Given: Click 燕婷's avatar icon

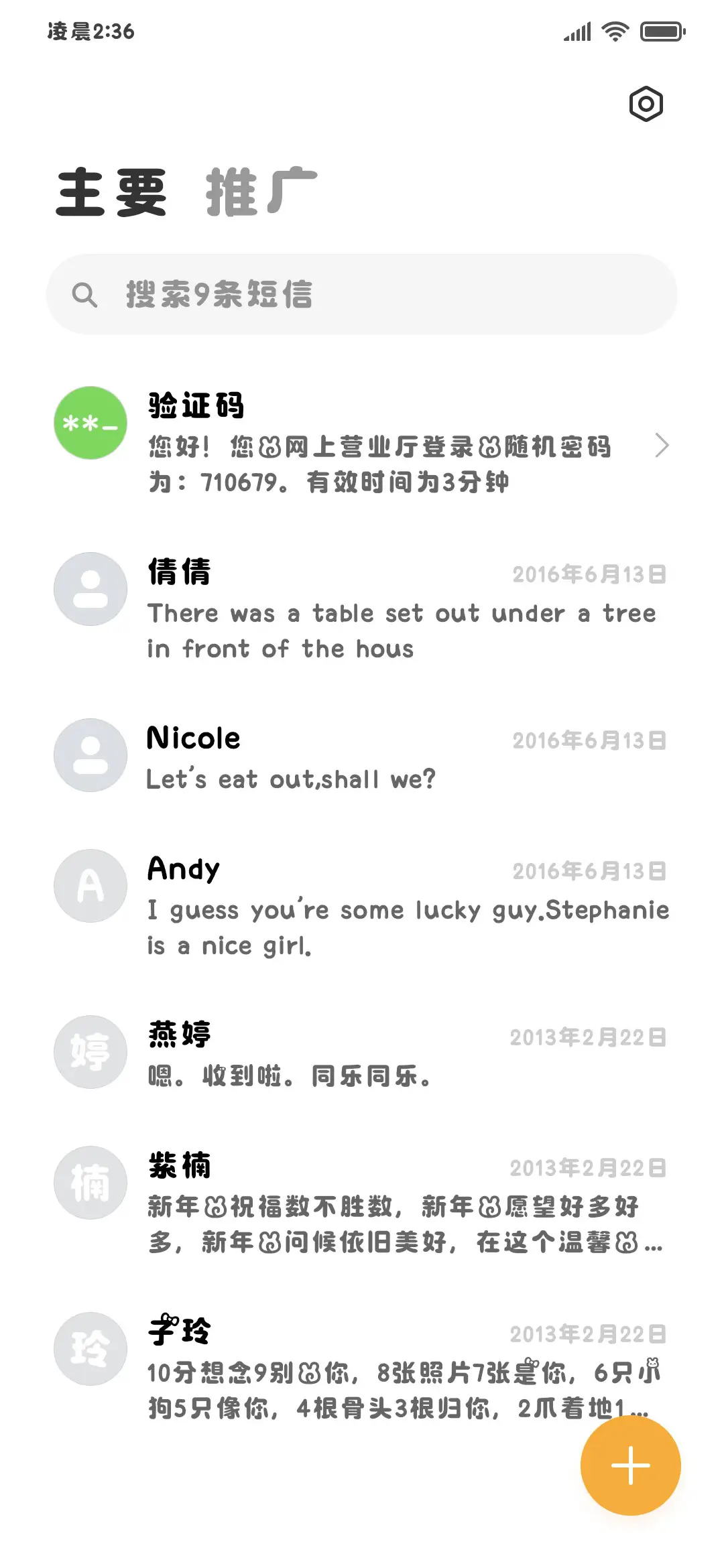Looking at the screenshot, I should (x=89, y=1052).
